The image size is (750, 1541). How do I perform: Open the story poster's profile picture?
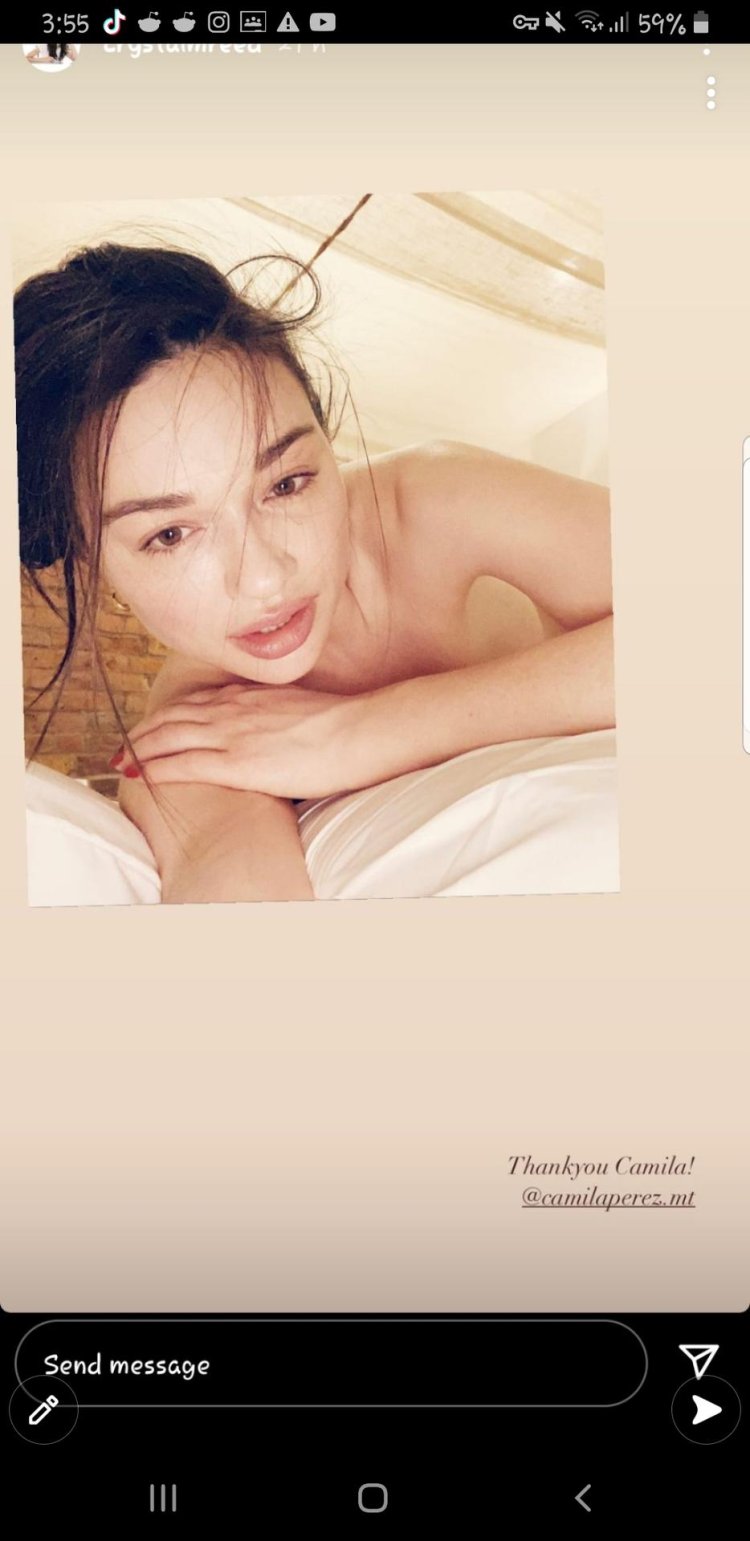tap(50, 55)
